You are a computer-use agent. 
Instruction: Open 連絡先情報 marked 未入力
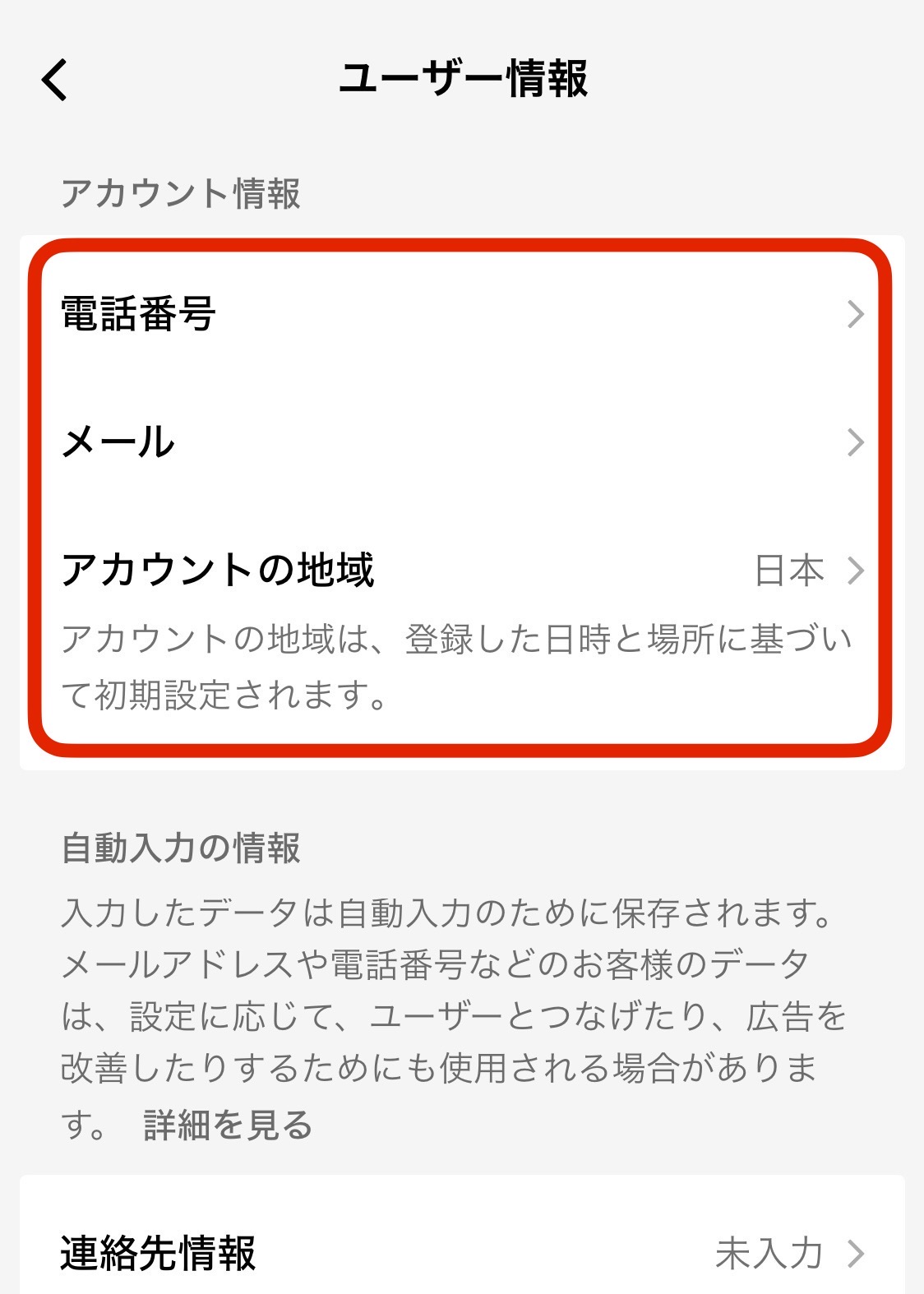coord(461,1253)
